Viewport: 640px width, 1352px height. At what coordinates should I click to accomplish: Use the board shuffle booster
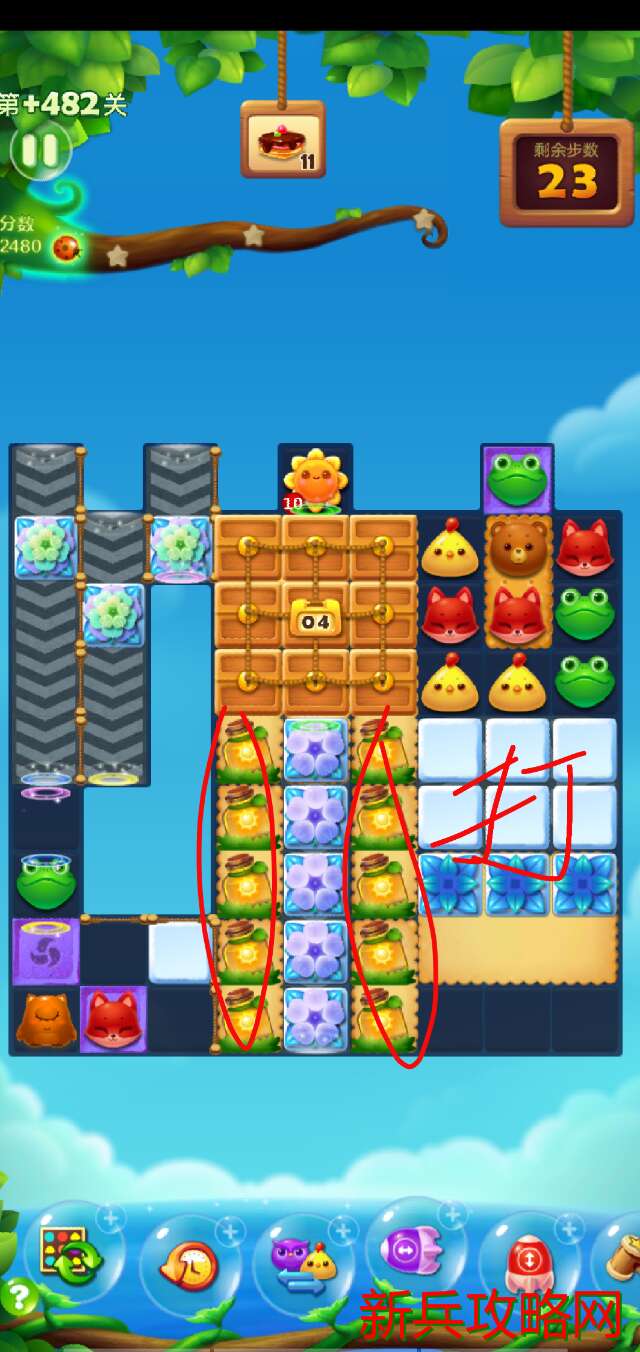tap(68, 1251)
